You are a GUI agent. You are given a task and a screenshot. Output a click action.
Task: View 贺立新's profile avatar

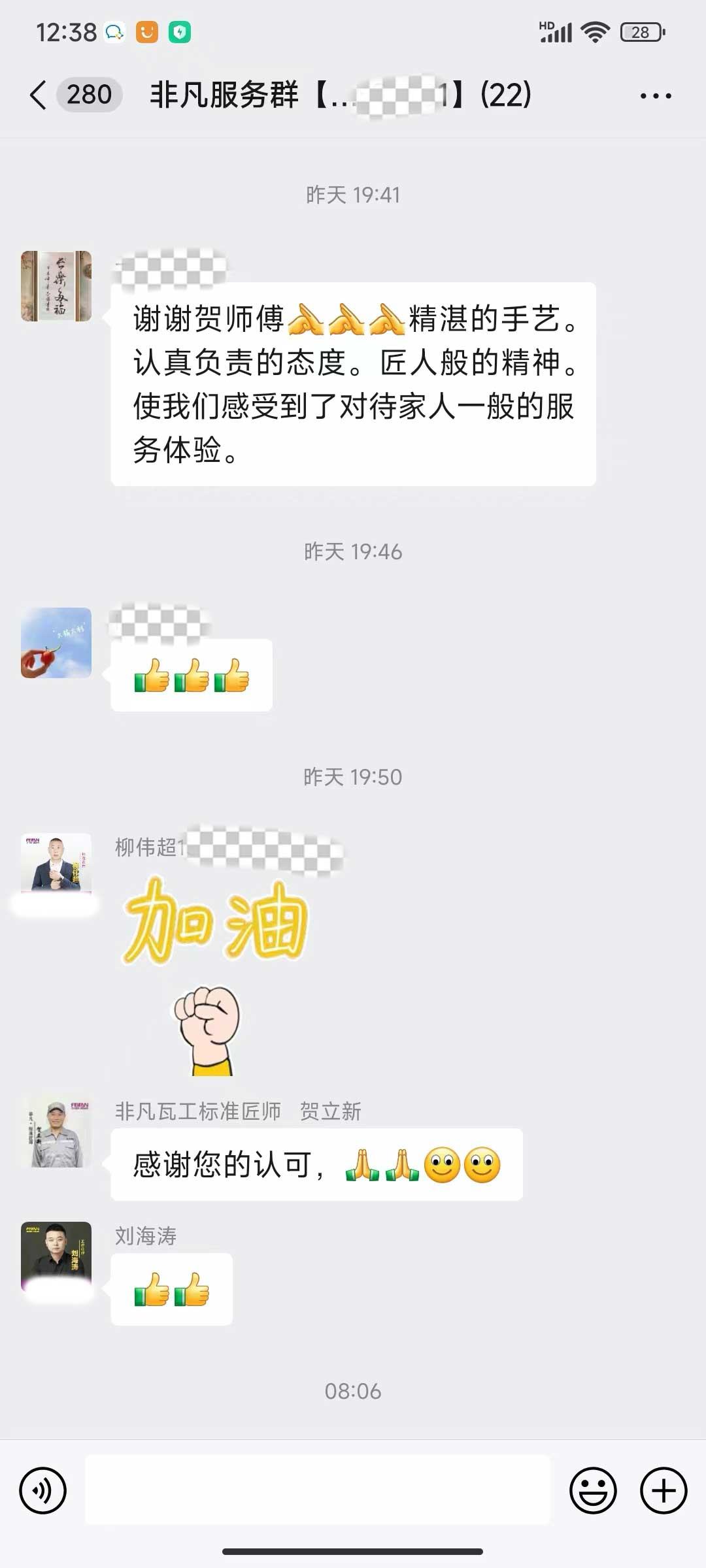click(x=56, y=1132)
